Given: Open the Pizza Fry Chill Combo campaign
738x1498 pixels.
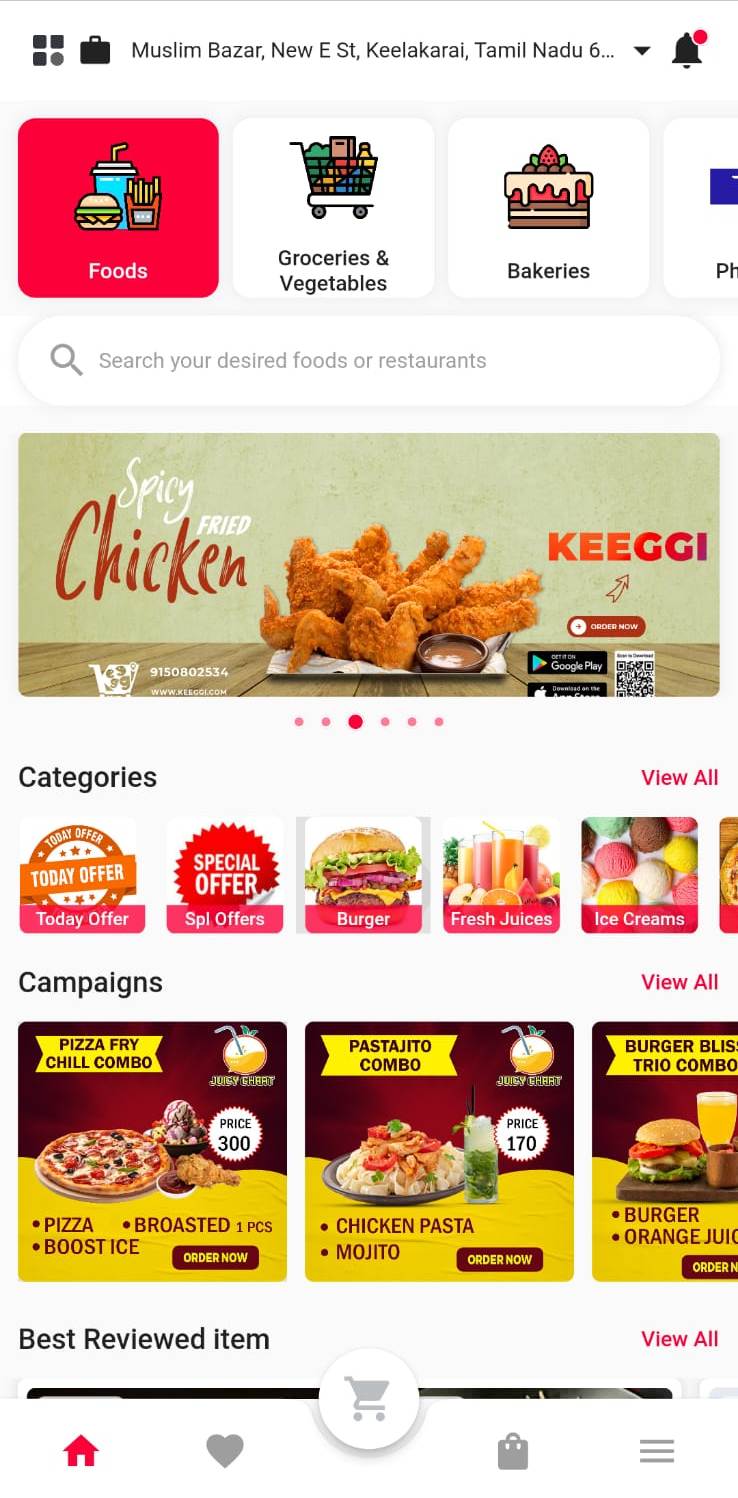Looking at the screenshot, I should (152, 1151).
